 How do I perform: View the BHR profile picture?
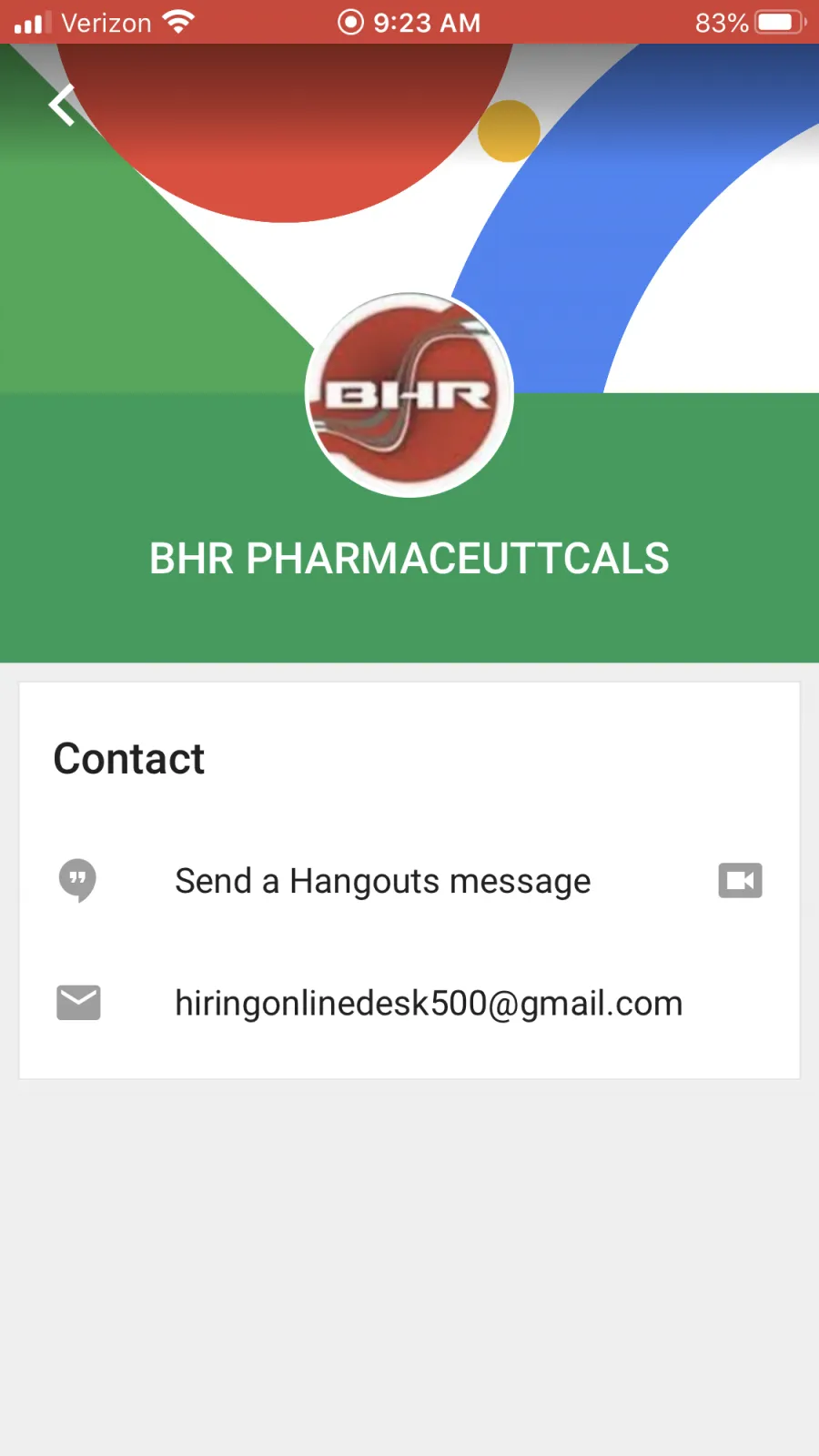[x=409, y=395]
